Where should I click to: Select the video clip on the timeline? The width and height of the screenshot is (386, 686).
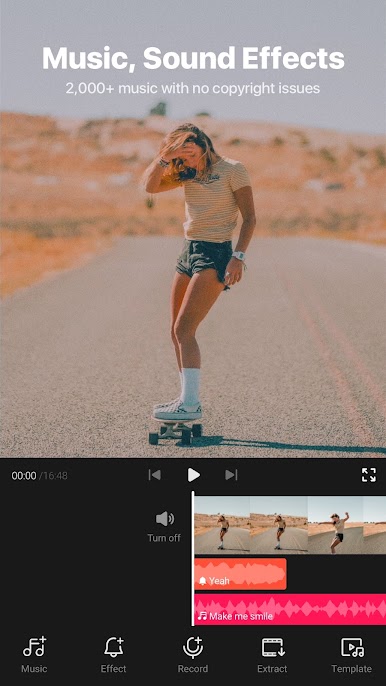pos(290,525)
